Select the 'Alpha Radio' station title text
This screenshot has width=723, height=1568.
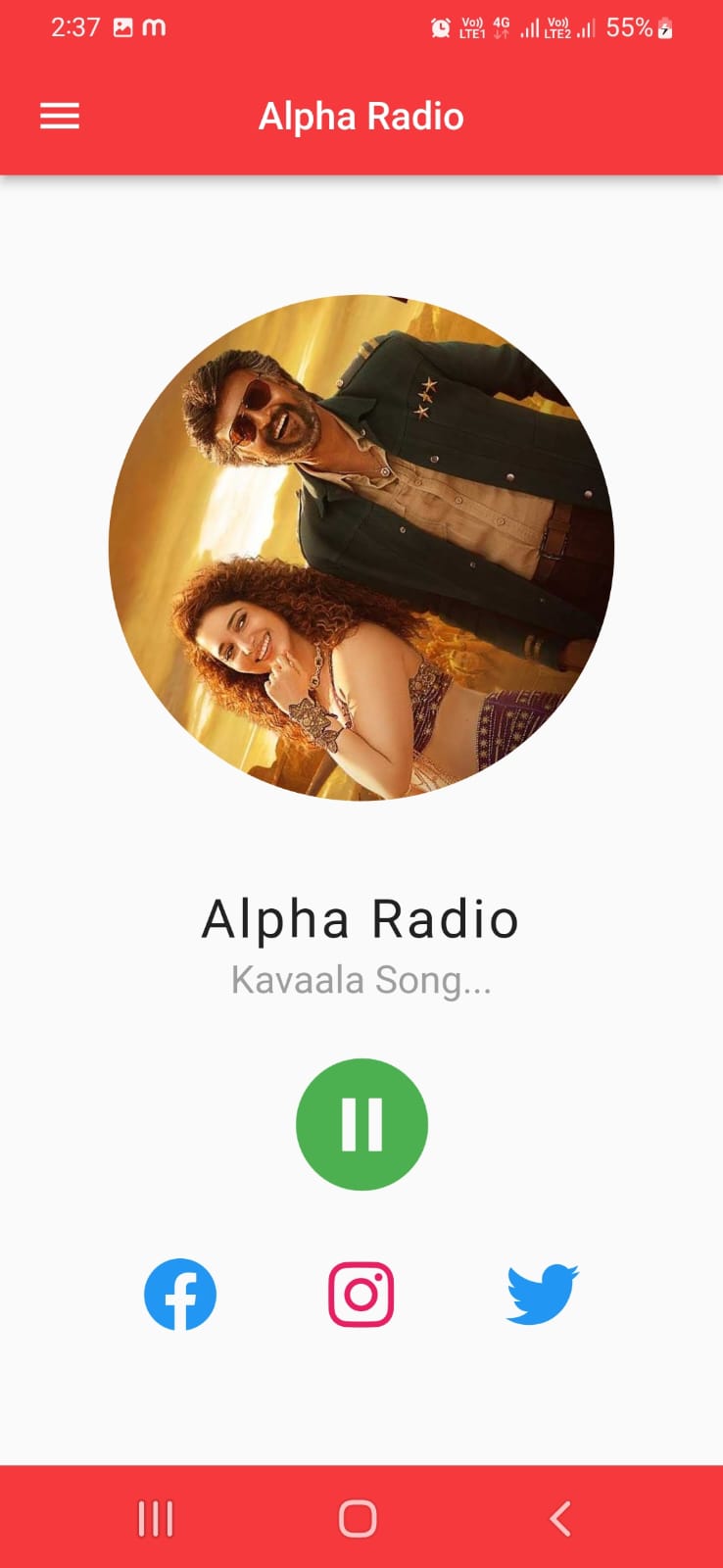click(x=361, y=917)
